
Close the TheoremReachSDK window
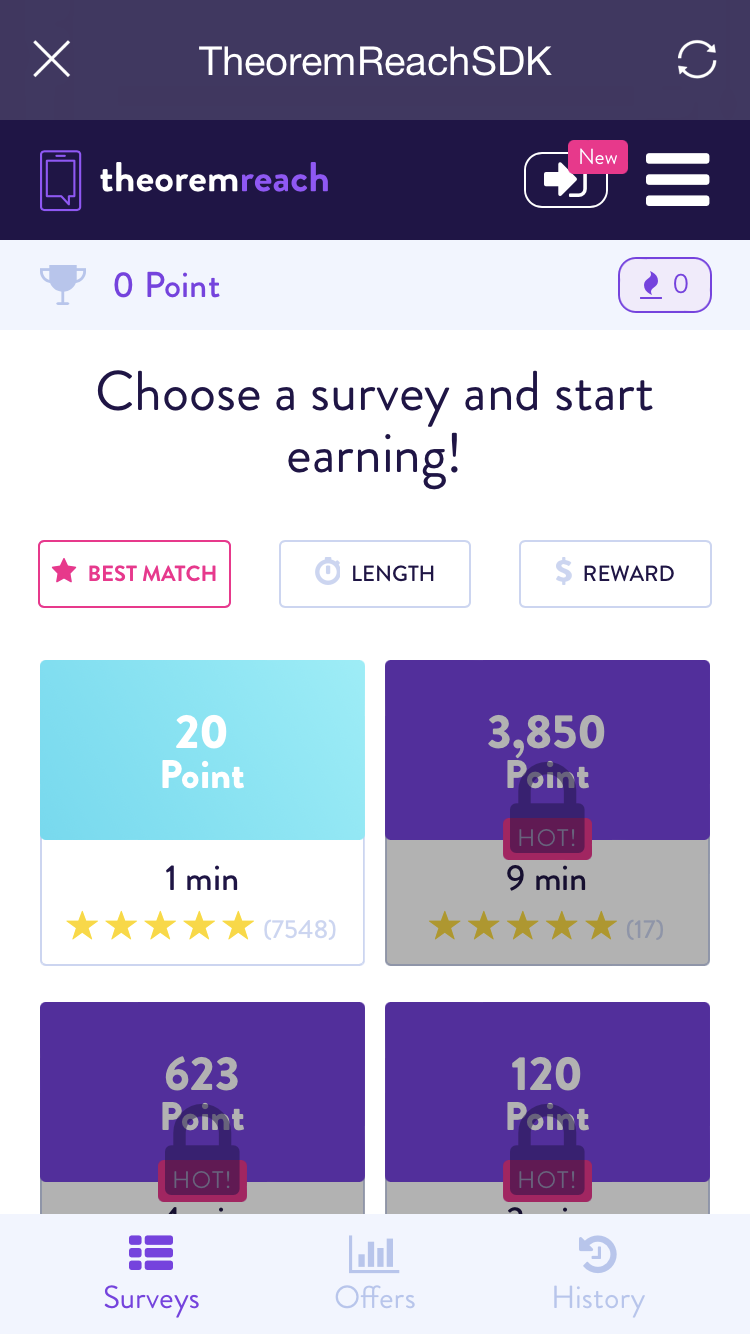(x=52, y=60)
